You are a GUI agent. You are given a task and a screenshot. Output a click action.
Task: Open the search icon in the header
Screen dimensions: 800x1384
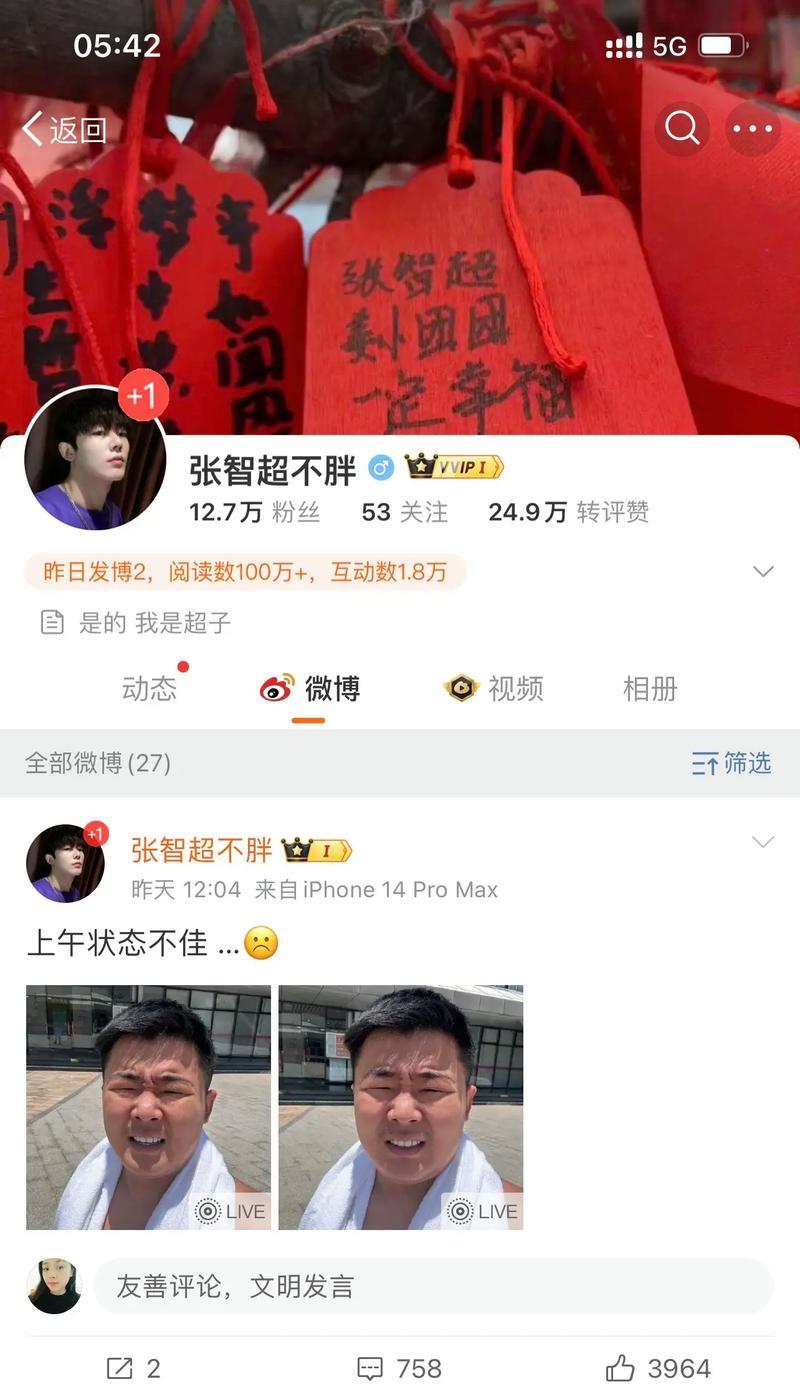point(682,129)
